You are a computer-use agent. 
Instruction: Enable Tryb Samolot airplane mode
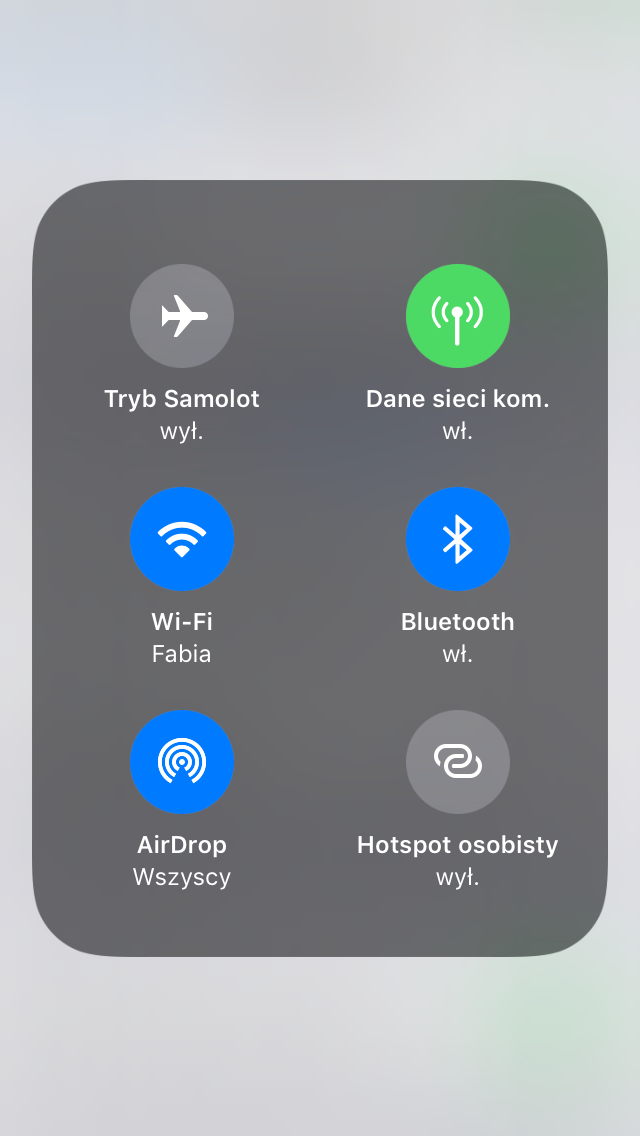point(182,316)
